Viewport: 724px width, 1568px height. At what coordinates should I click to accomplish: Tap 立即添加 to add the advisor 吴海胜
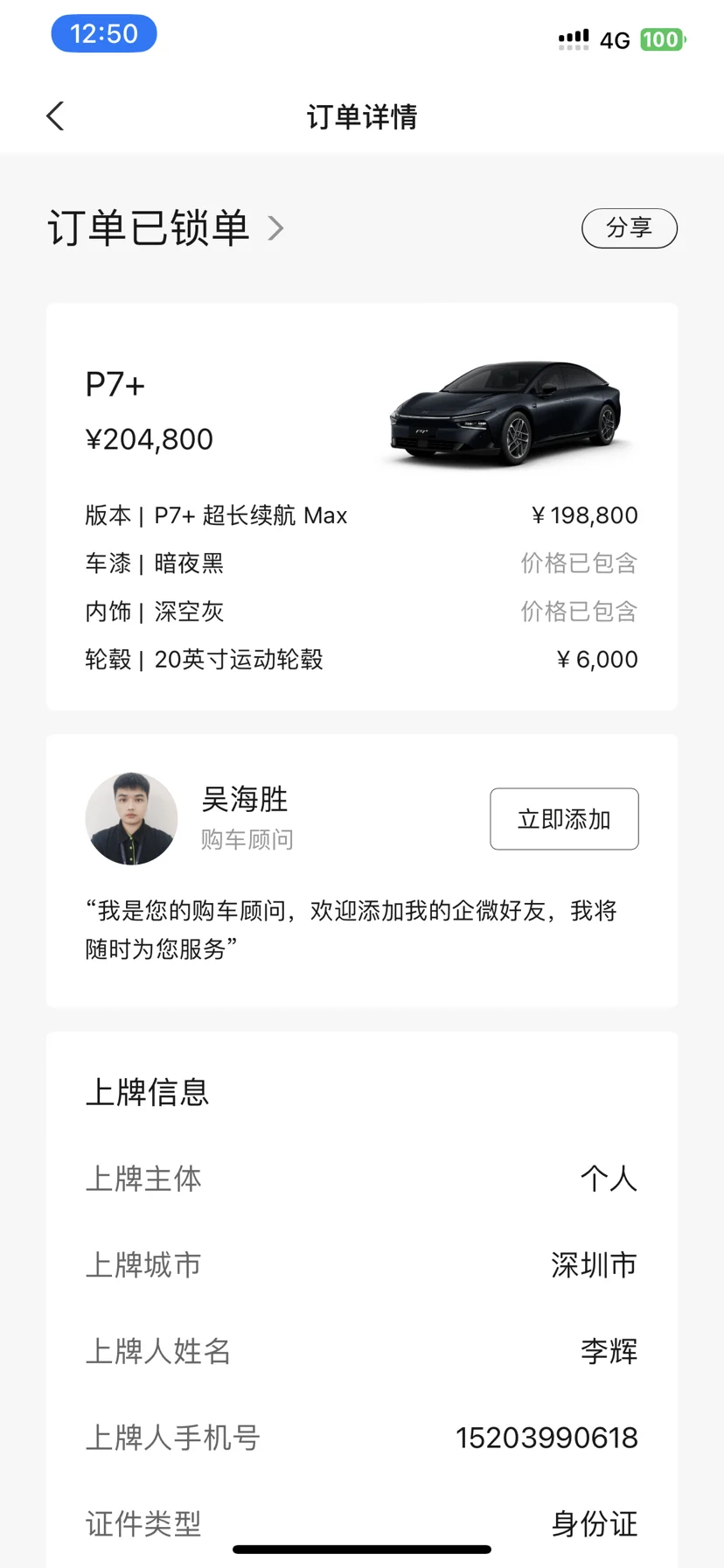(564, 819)
